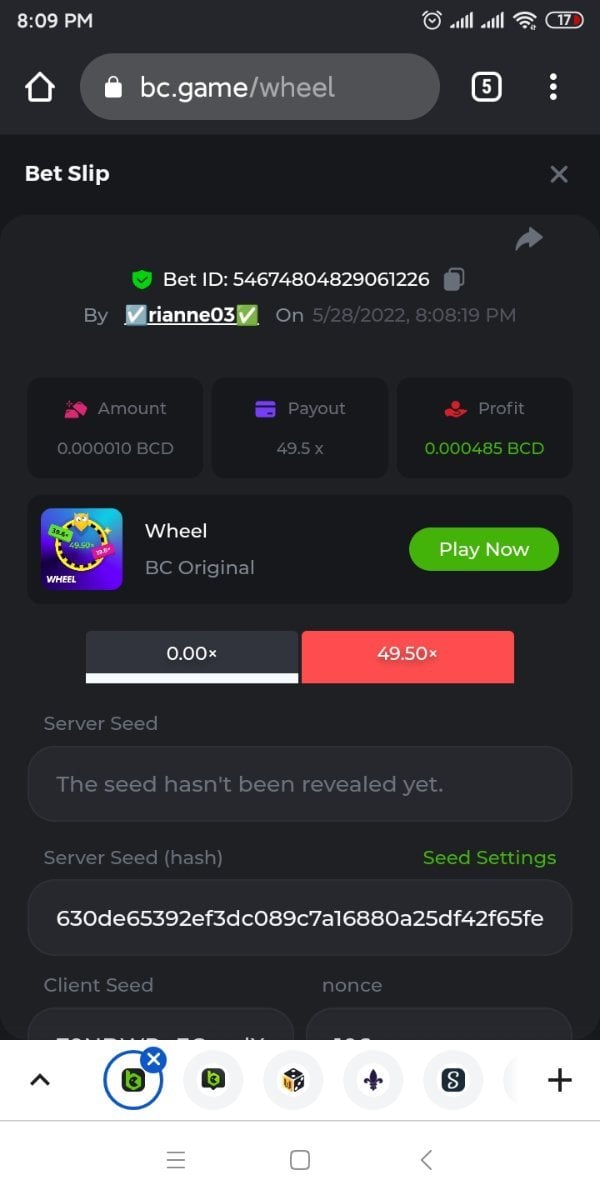Share this bet slip
The height and width of the screenshot is (1200, 600).
tap(529, 238)
